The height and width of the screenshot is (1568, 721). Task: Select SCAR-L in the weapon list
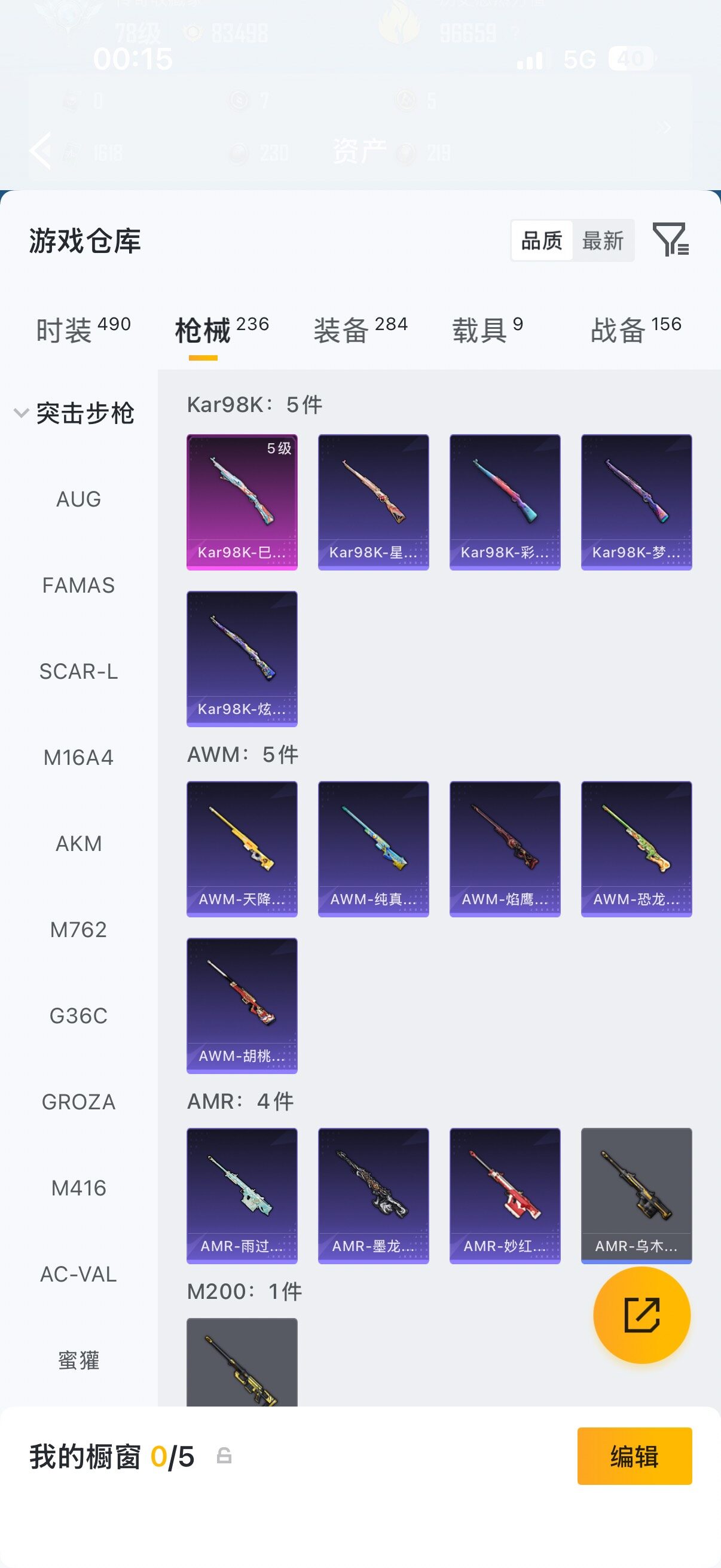pyautogui.click(x=78, y=672)
